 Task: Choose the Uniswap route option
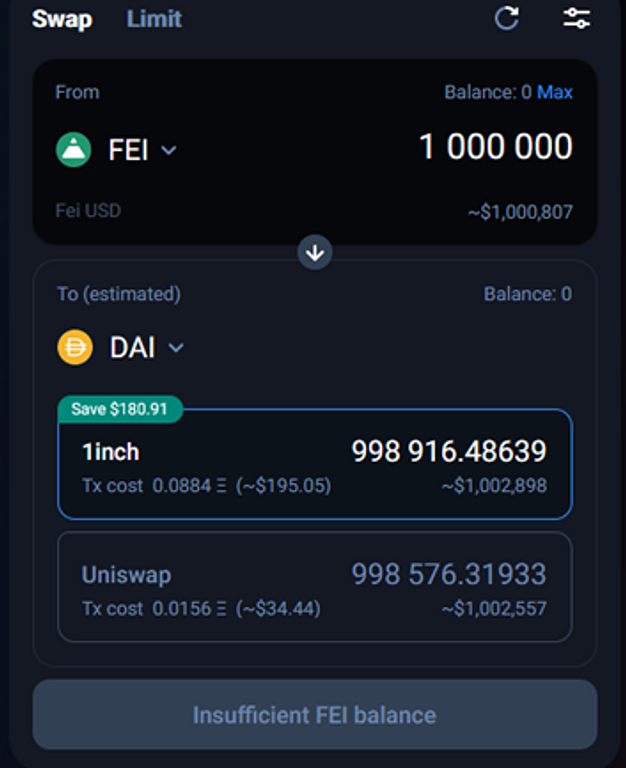[x=315, y=587]
